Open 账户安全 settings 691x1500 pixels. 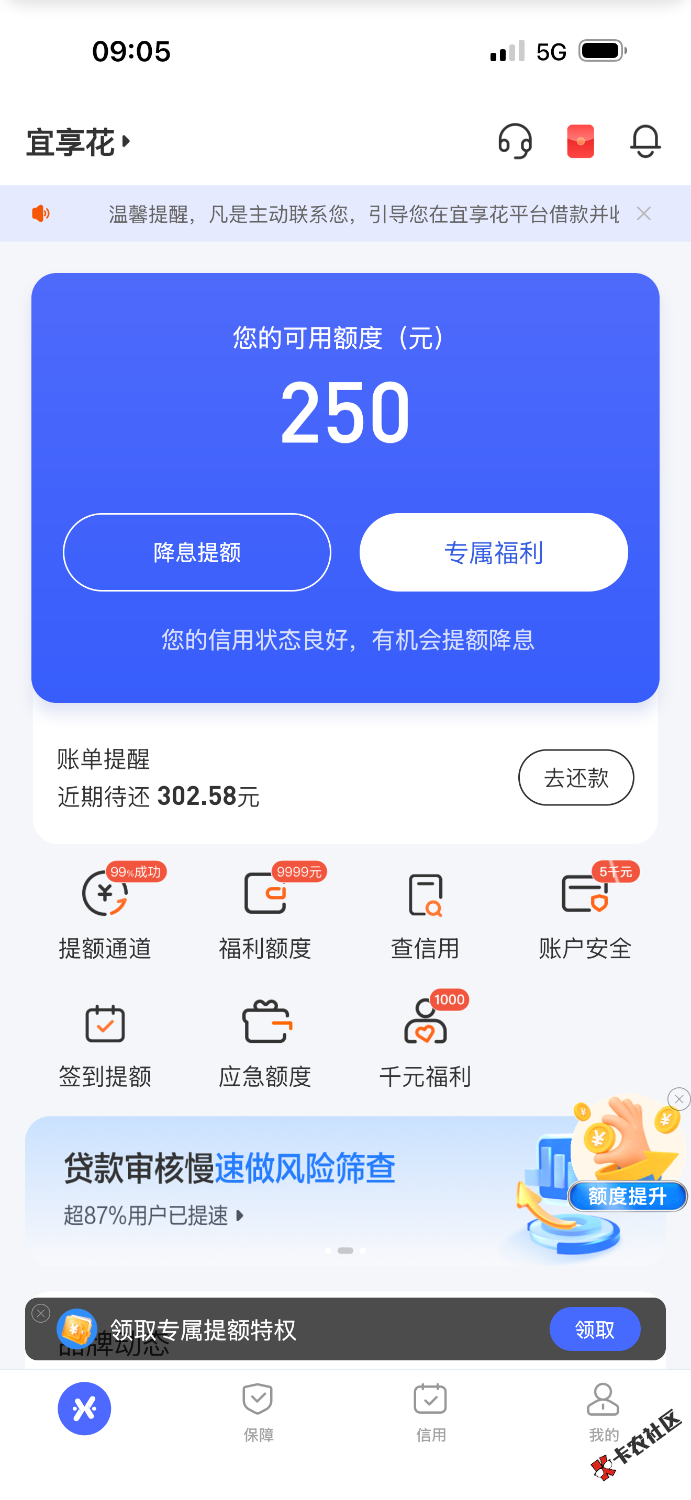pos(585,915)
